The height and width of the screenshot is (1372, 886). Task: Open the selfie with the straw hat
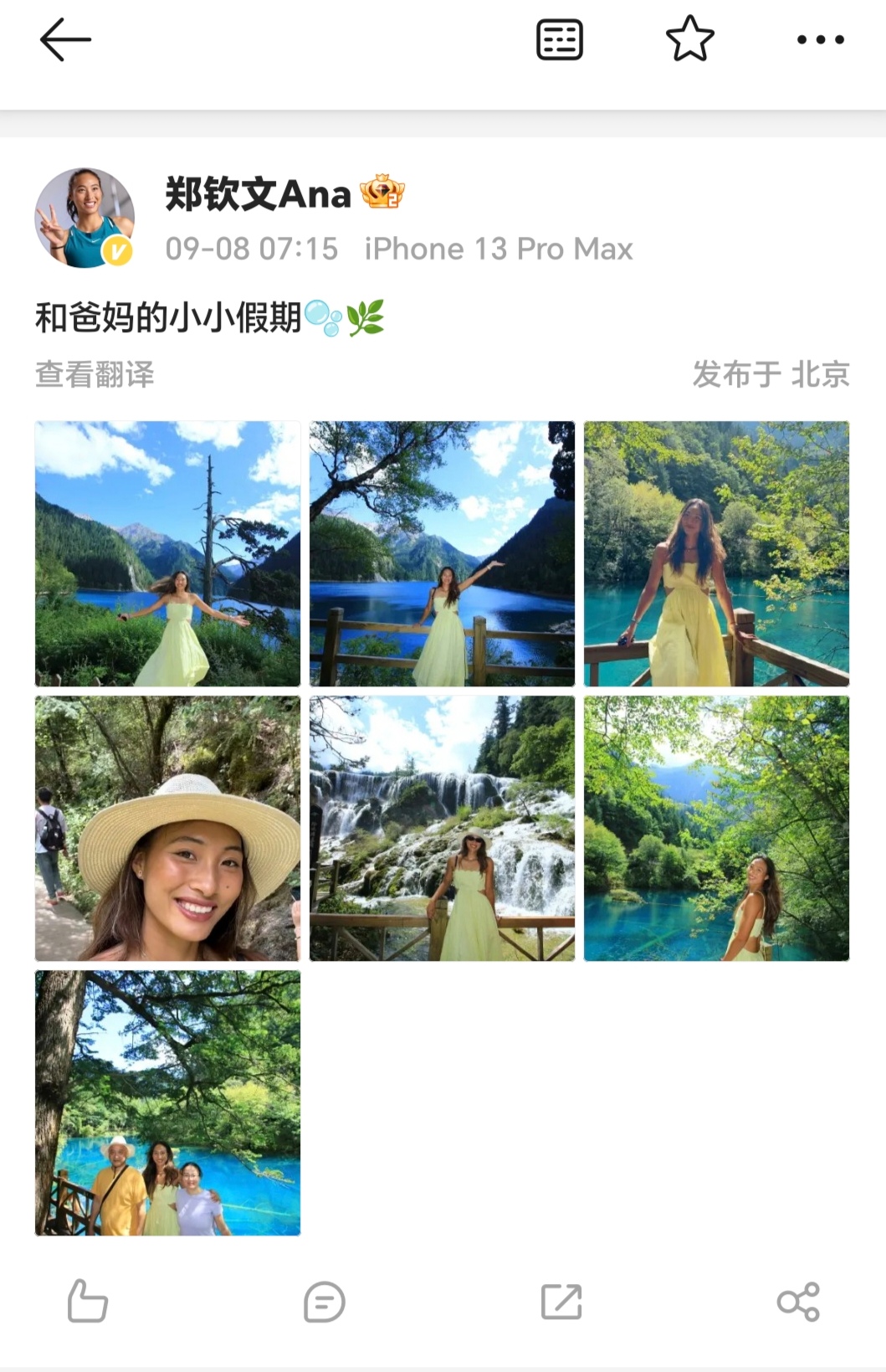pyautogui.click(x=167, y=828)
